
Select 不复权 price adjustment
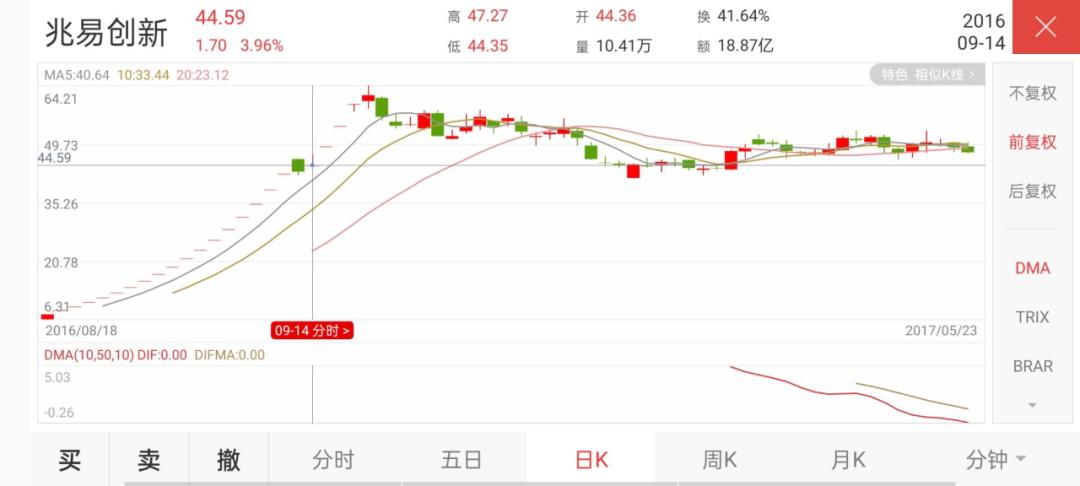pyautogui.click(x=1032, y=93)
